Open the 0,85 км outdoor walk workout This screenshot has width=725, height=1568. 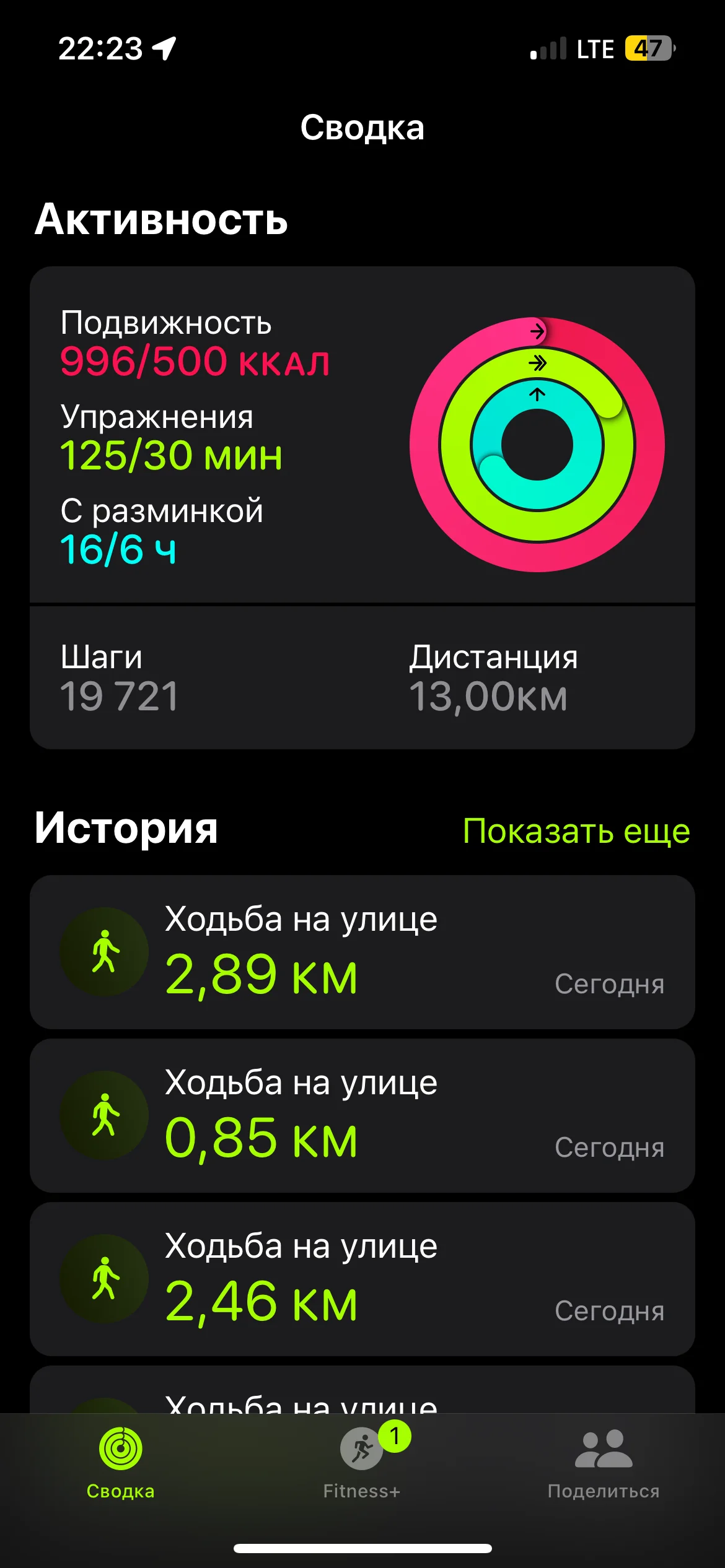pos(362,1115)
